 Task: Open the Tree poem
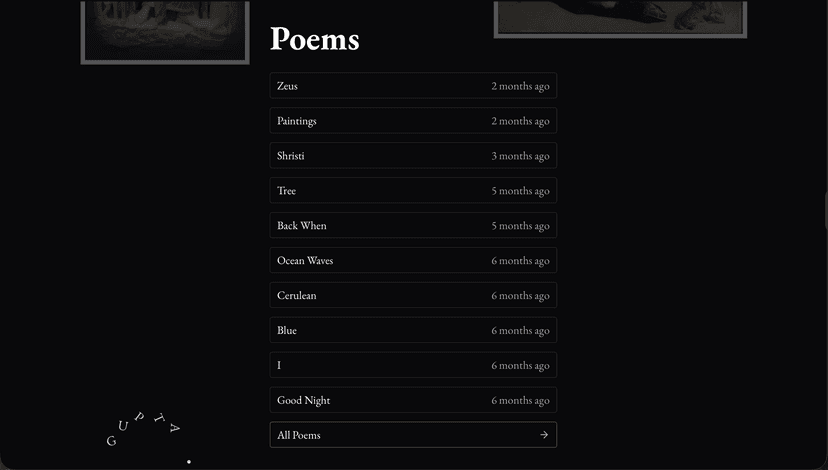[x=412, y=191]
